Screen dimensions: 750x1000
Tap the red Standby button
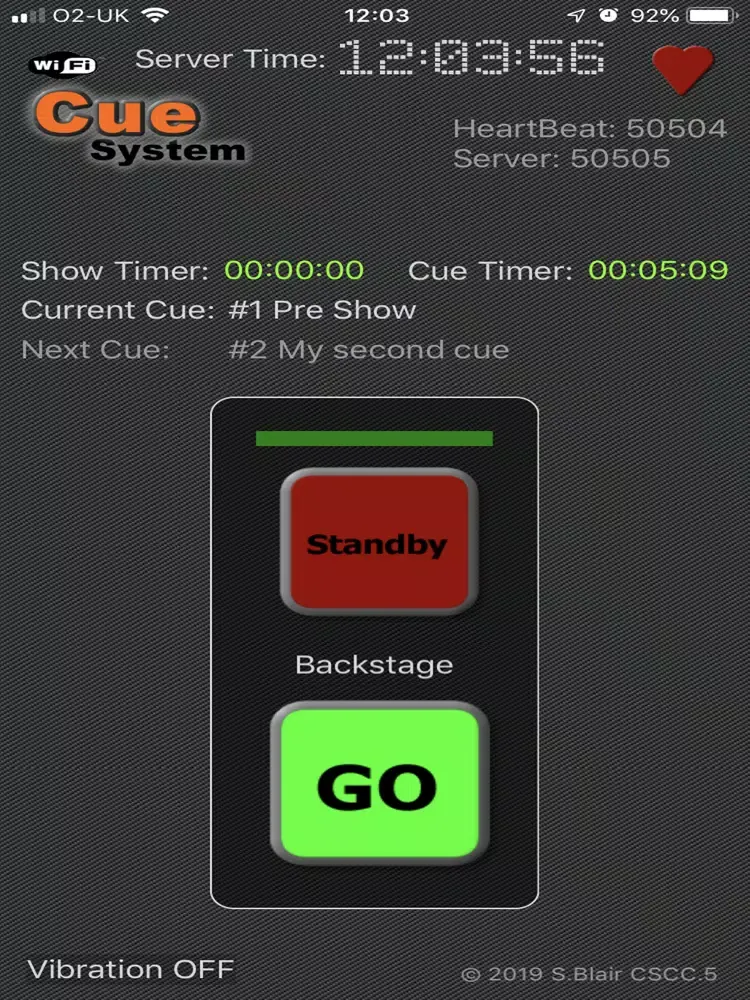[376, 543]
